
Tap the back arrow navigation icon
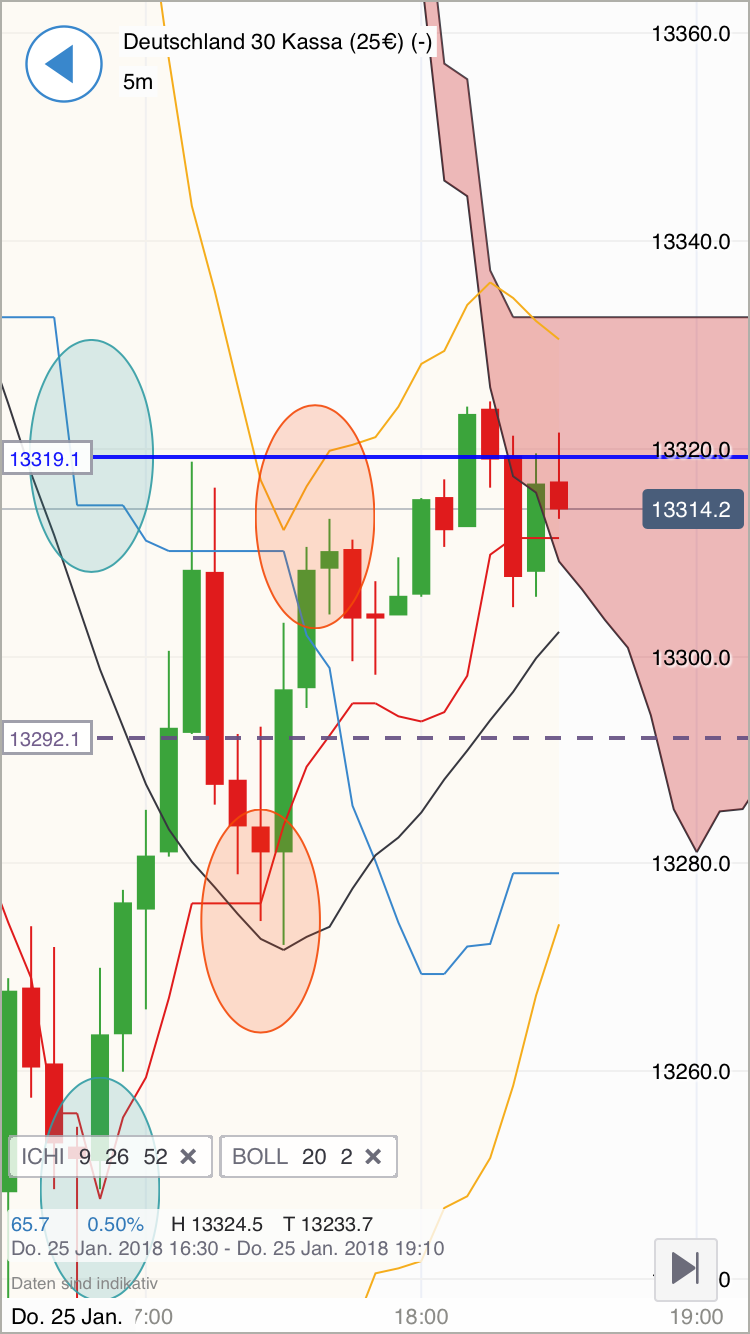(x=64, y=64)
